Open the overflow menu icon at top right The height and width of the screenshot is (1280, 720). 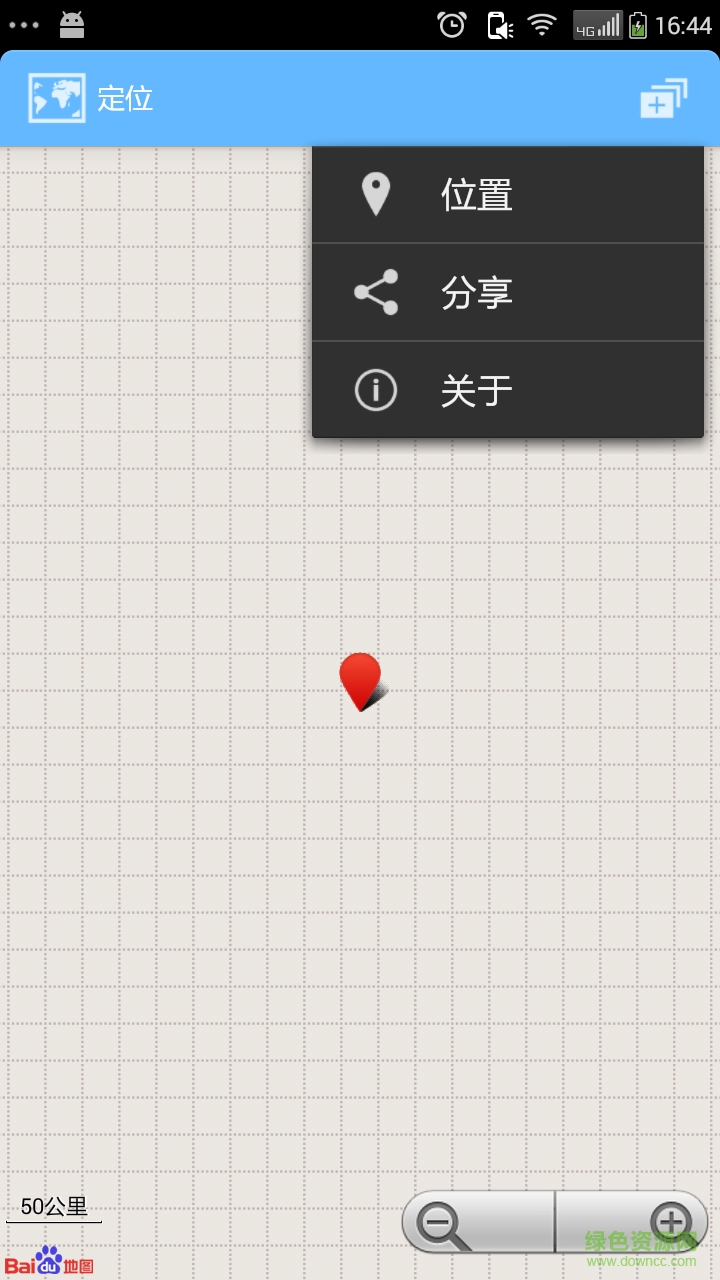[x=662, y=97]
